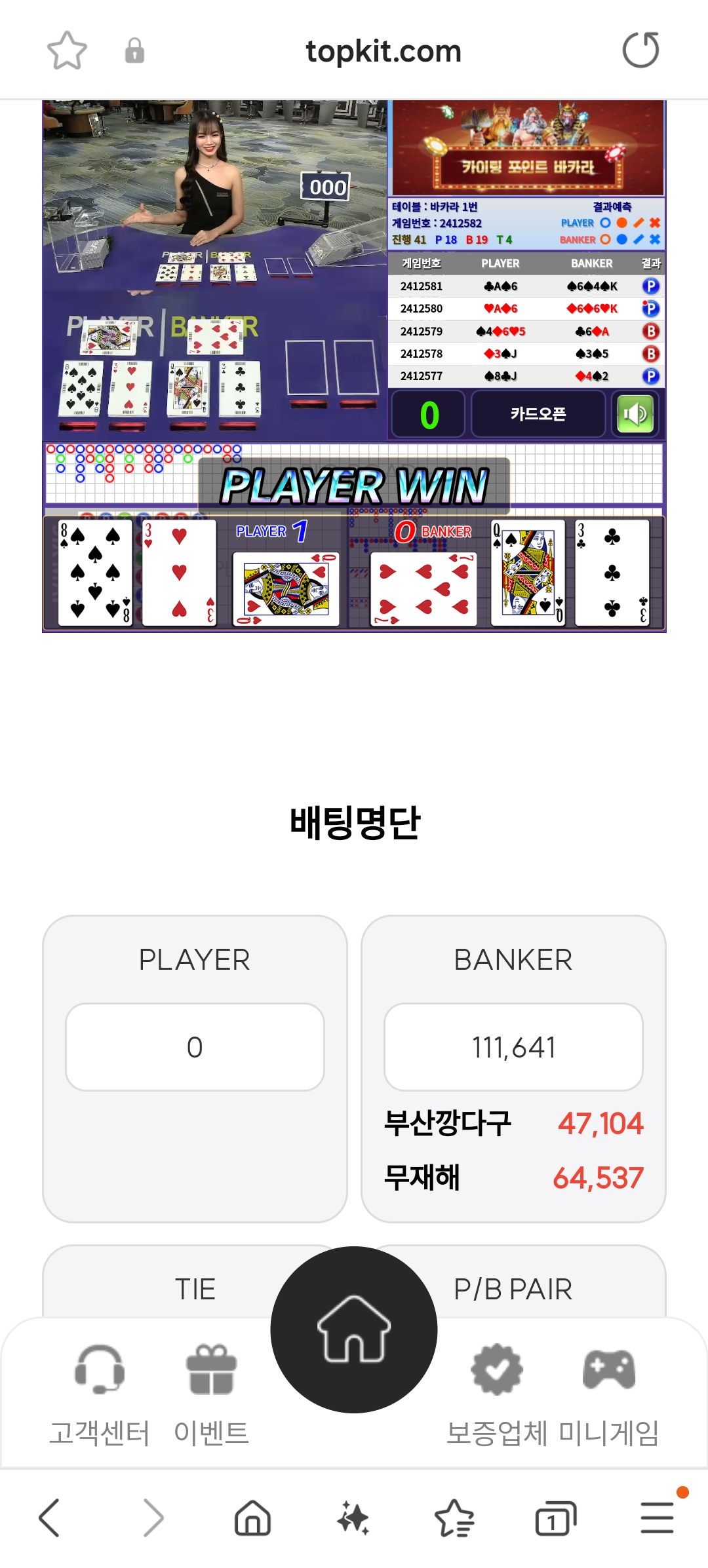
Task: Go back with the browser back arrow
Action: coord(50,1518)
